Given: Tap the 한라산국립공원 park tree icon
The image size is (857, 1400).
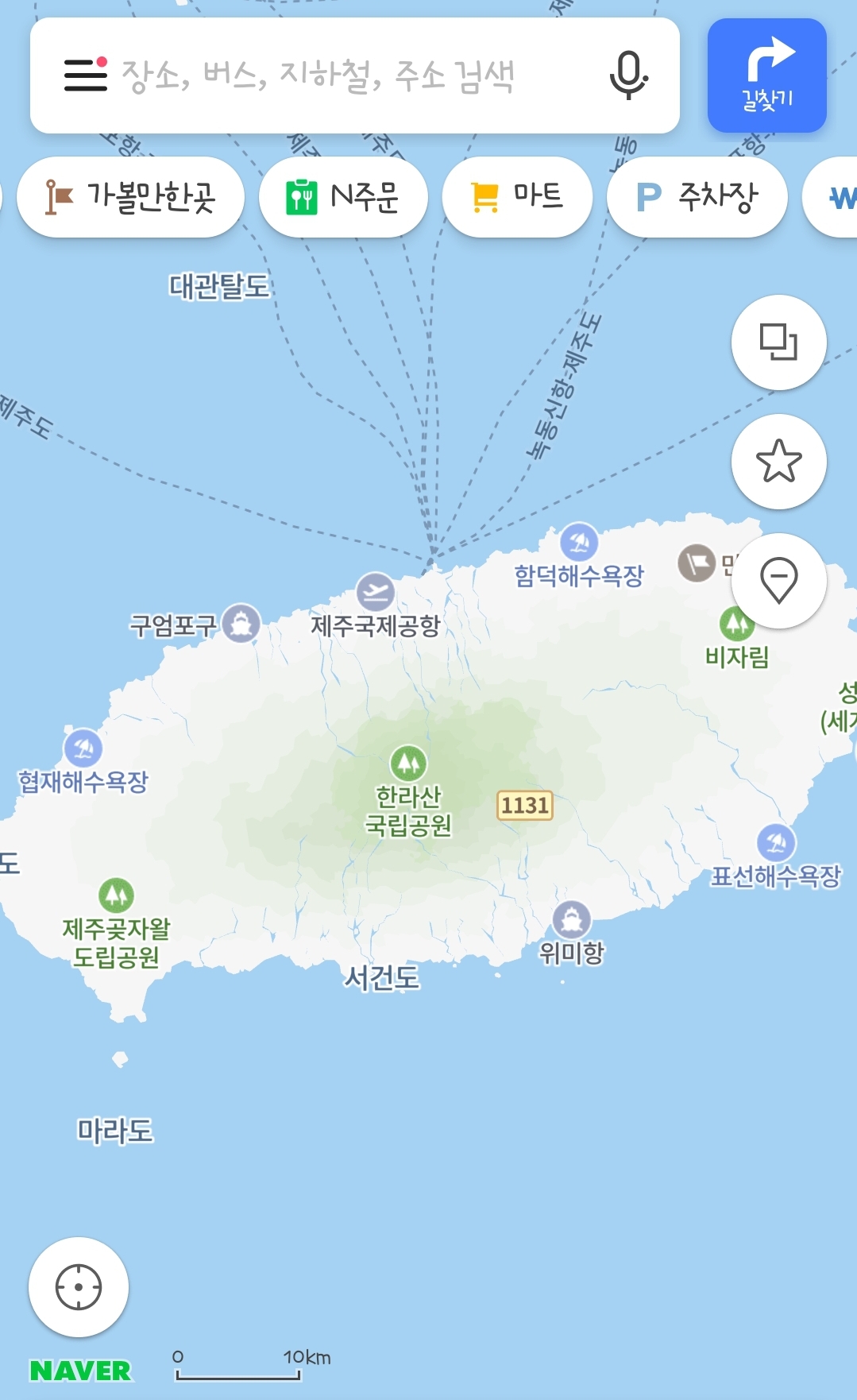Looking at the screenshot, I should tap(407, 762).
